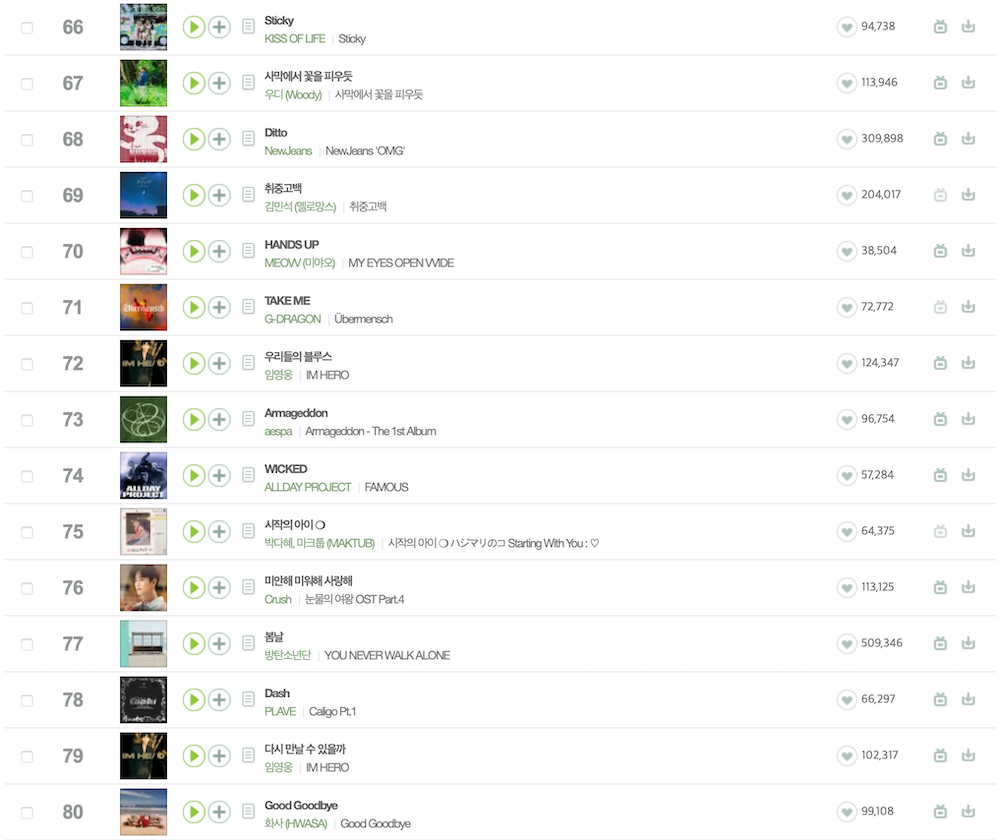
Task: Open artist page for NewJeans
Action: [x=288, y=151]
